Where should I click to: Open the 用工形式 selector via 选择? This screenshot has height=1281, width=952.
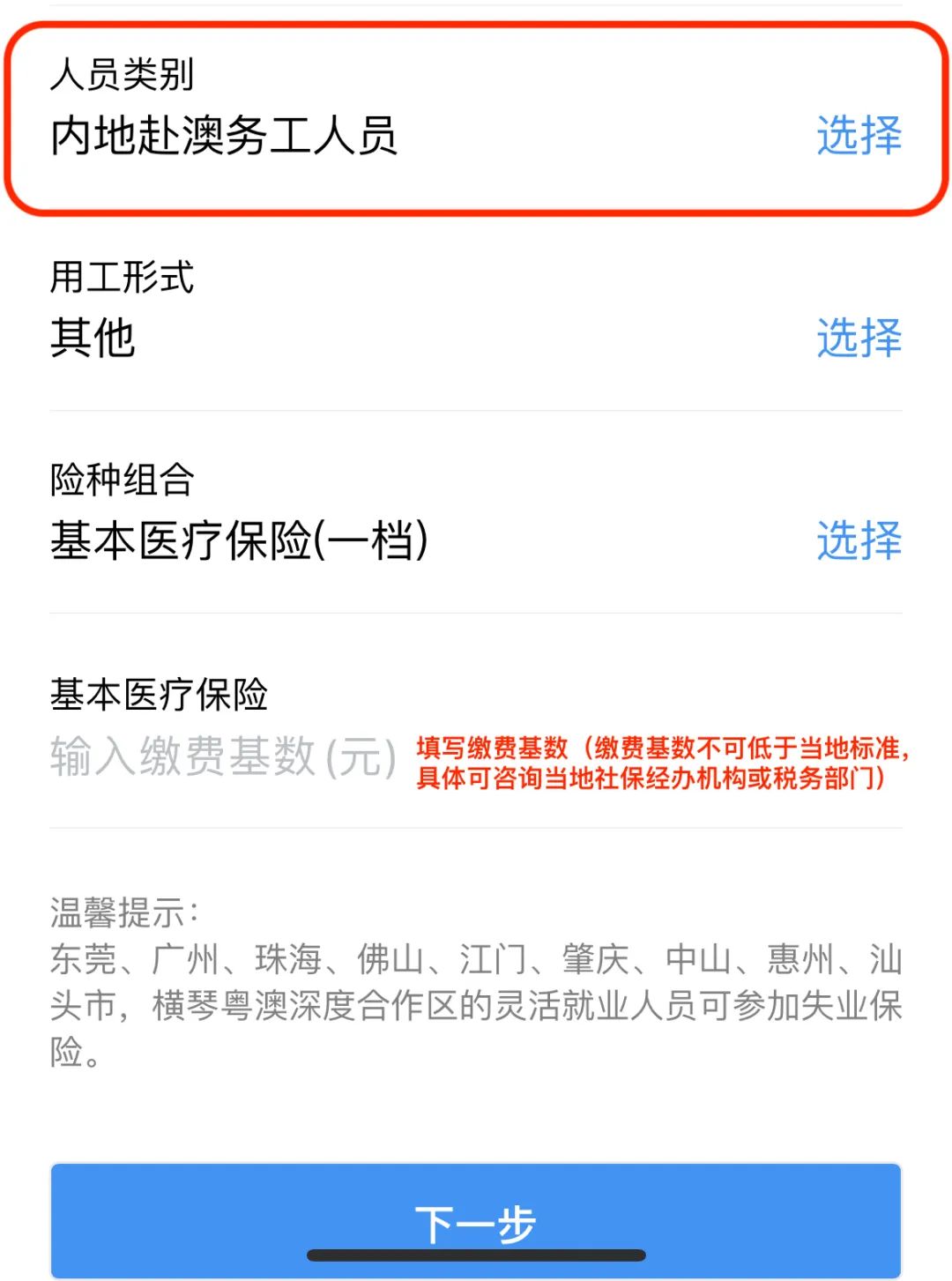tap(859, 337)
